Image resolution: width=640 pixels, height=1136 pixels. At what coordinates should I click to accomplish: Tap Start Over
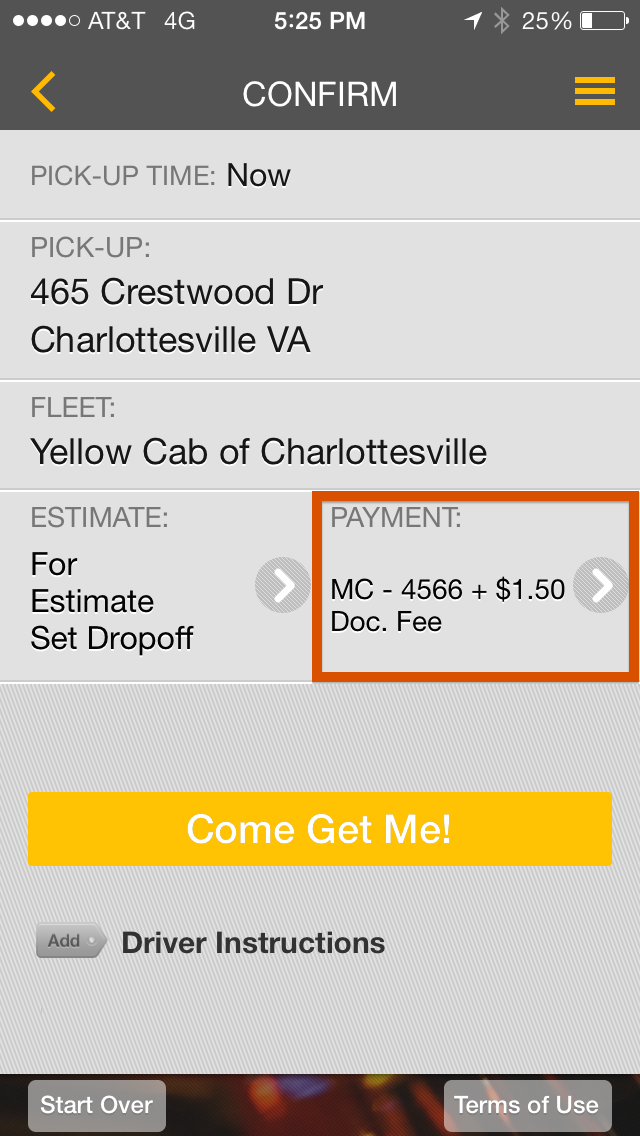pyautogui.click(x=96, y=1105)
